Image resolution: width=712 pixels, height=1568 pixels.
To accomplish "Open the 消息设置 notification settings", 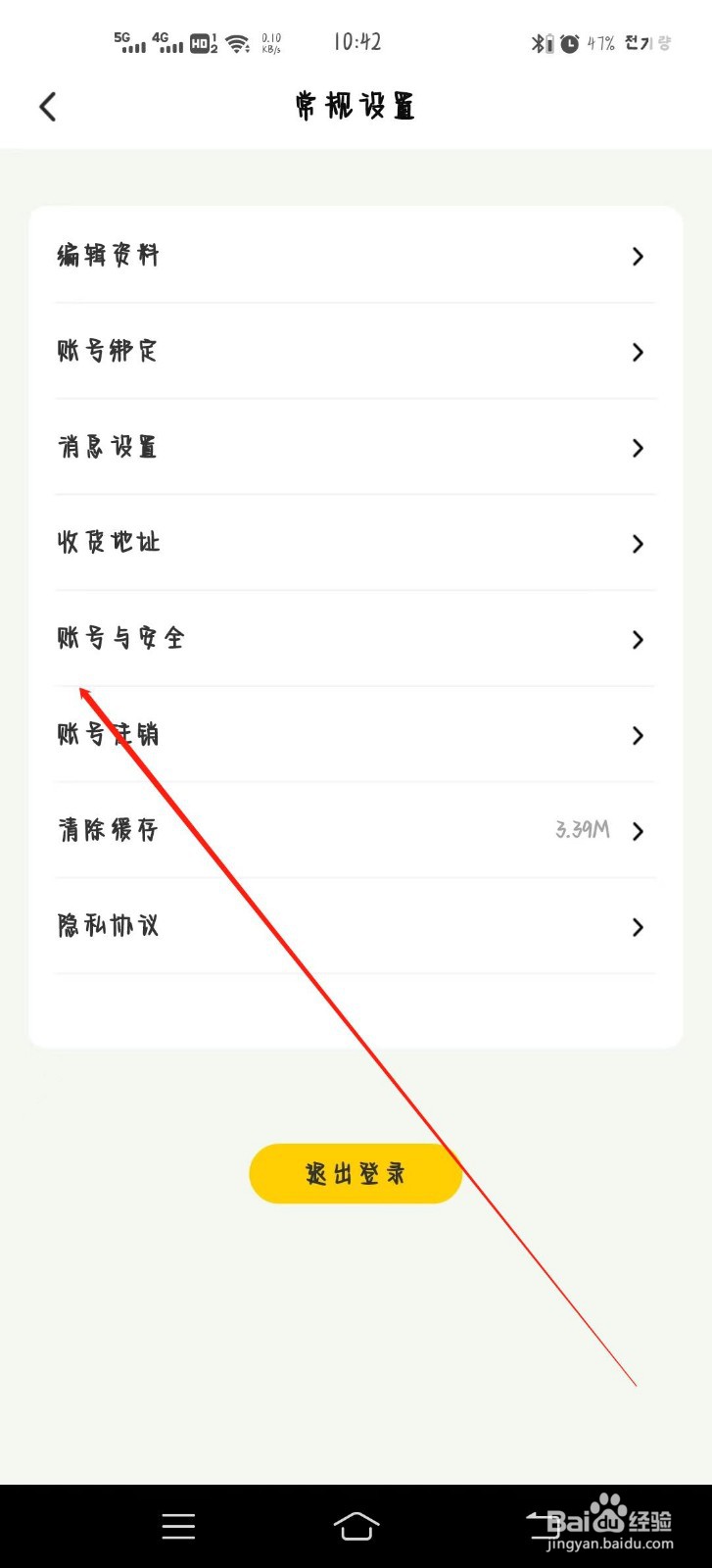I will (x=108, y=448).
